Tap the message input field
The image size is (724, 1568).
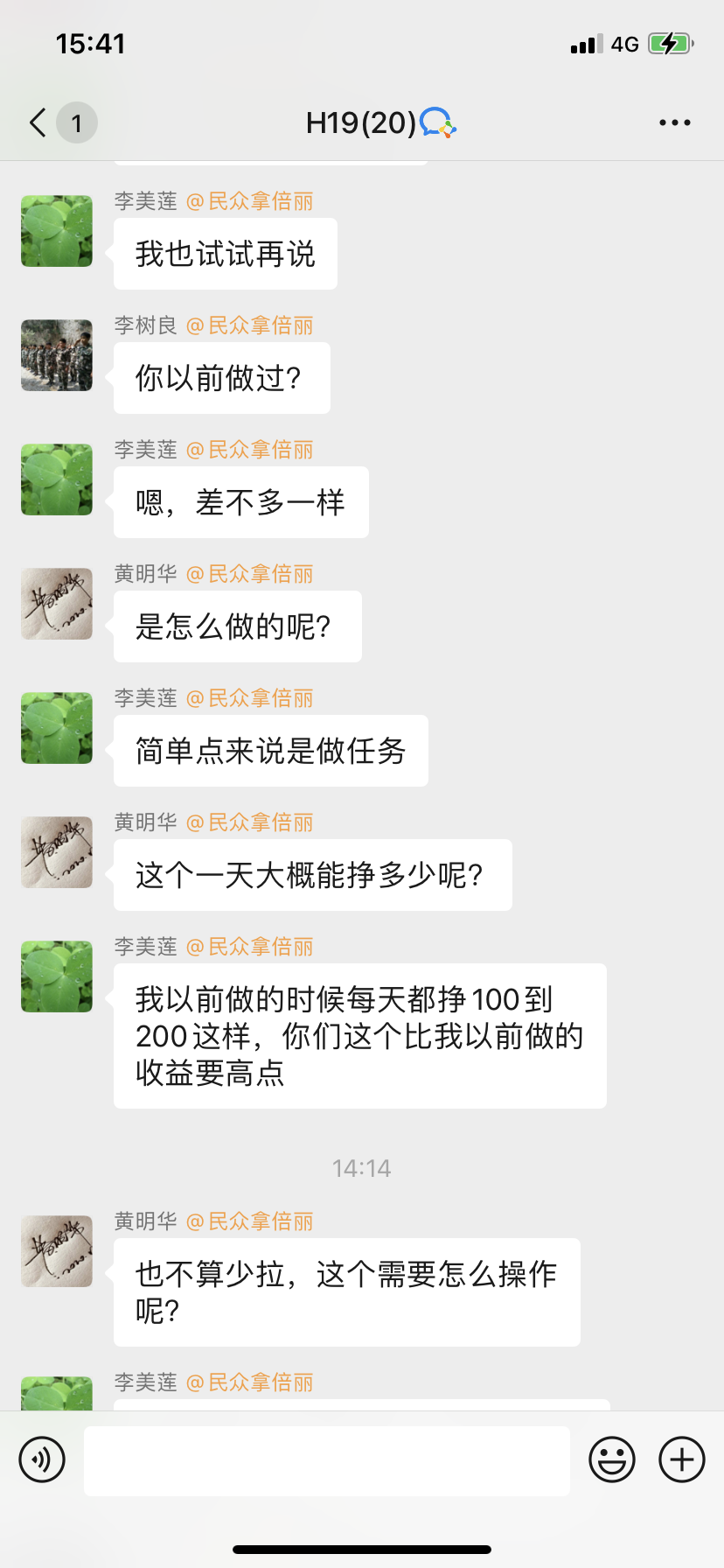point(326,1459)
